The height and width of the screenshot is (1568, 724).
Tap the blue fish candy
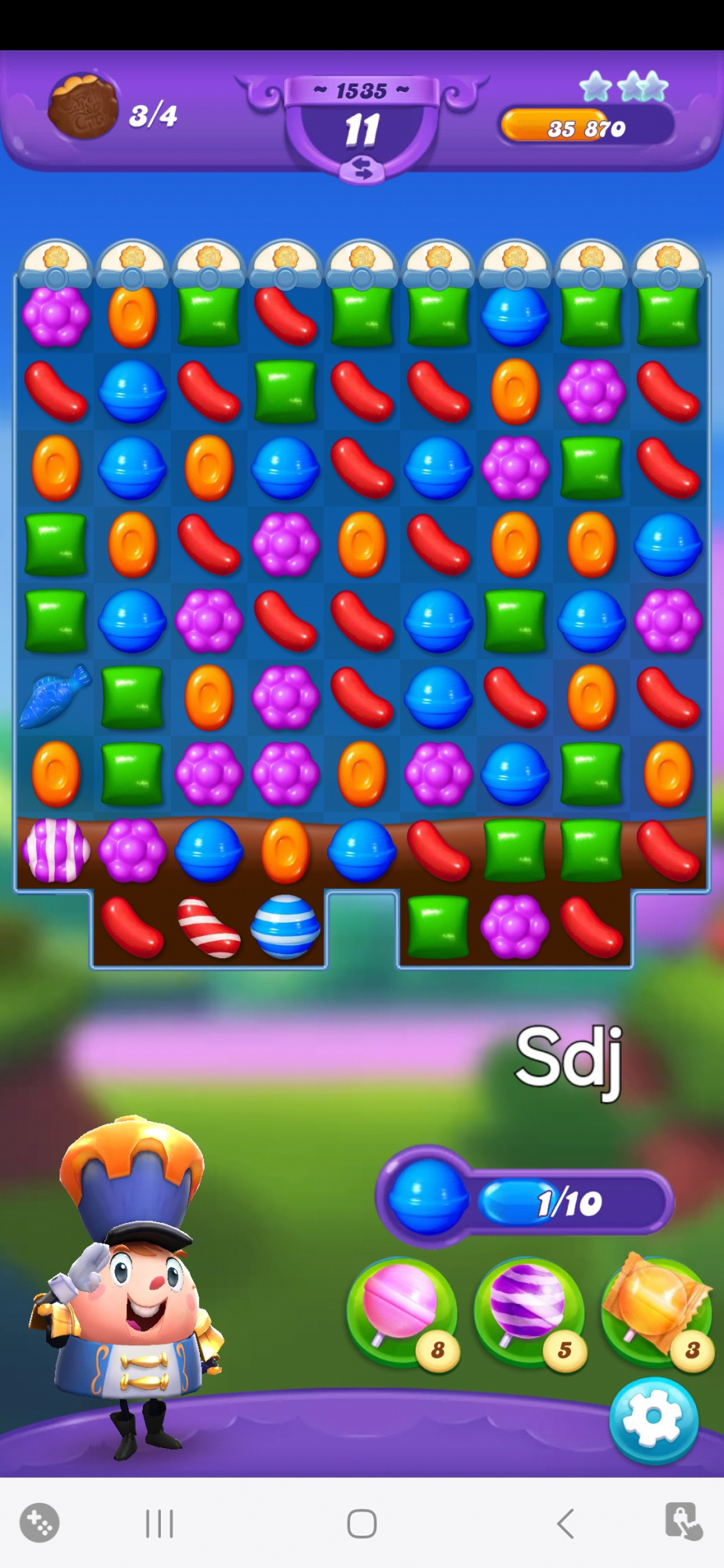click(55, 695)
